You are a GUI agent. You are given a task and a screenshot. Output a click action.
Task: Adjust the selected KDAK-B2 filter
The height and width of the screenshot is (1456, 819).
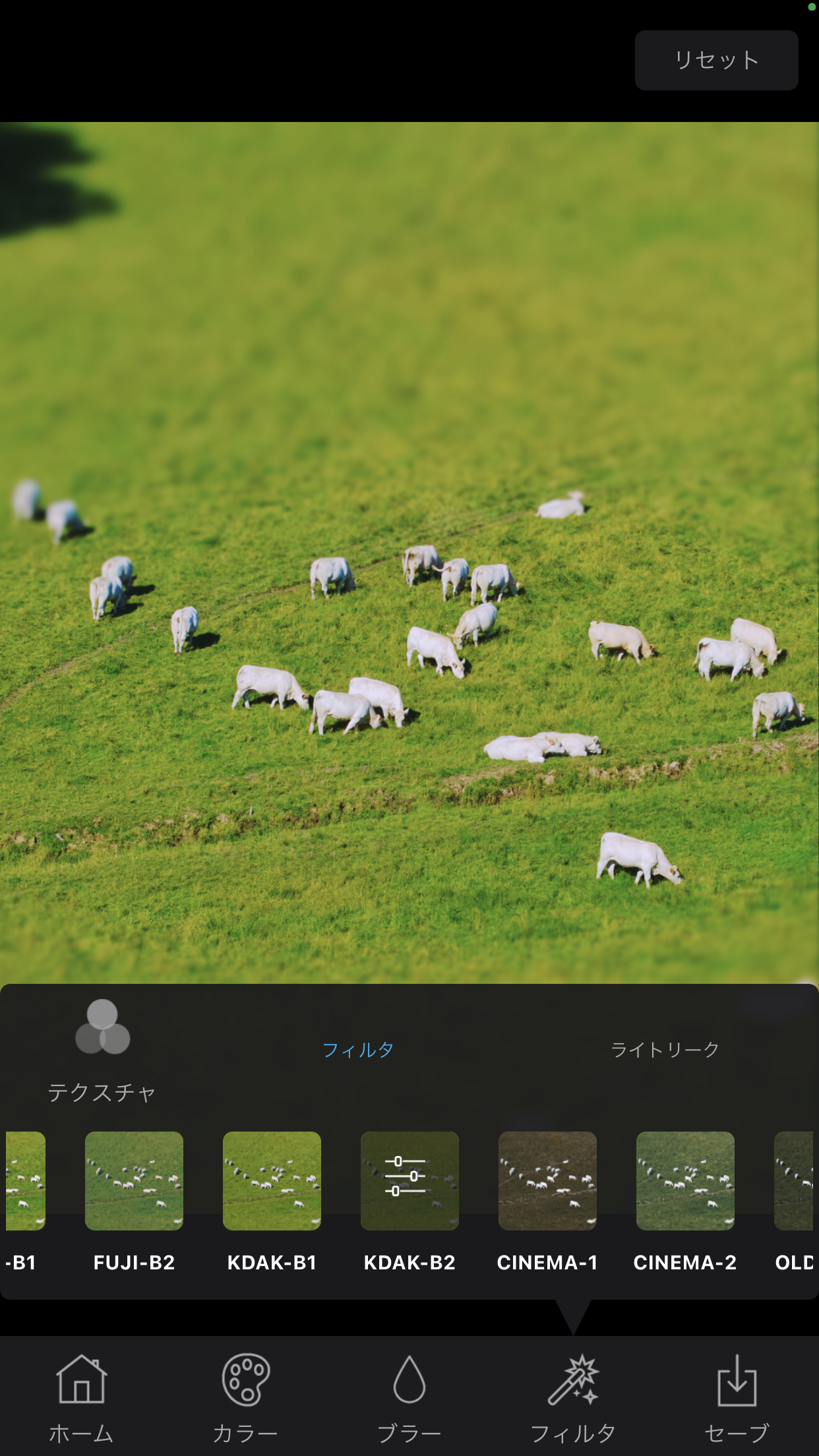click(x=409, y=1201)
